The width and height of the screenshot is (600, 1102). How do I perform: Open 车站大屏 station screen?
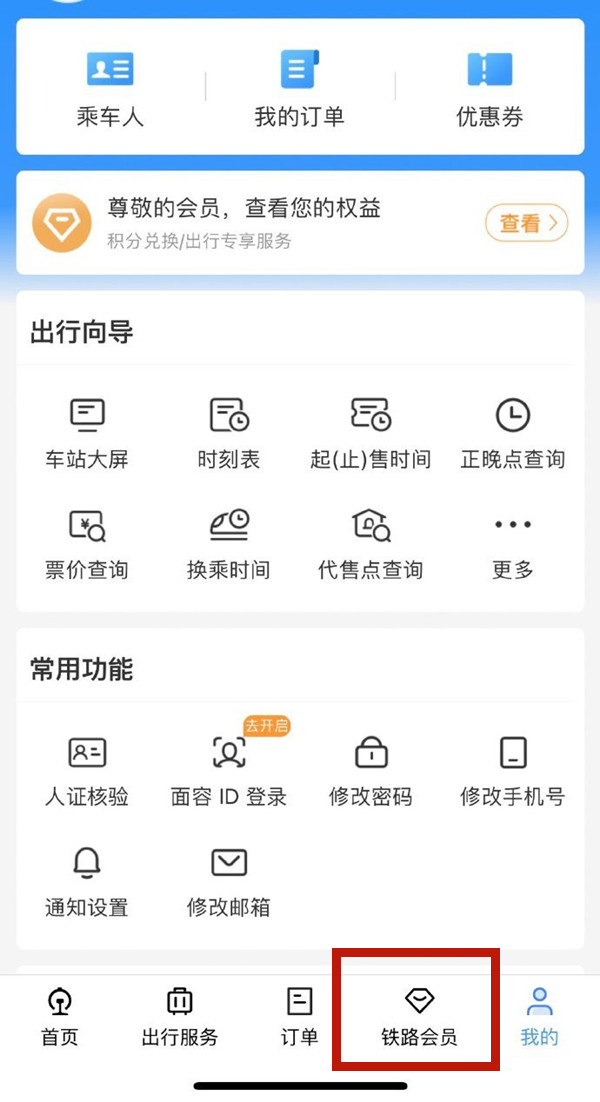coord(87,434)
